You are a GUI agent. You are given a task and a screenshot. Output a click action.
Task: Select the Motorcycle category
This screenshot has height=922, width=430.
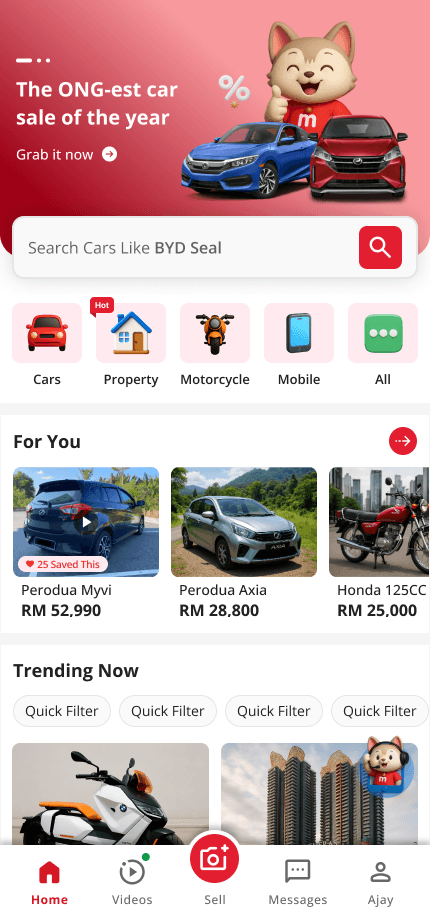click(215, 345)
